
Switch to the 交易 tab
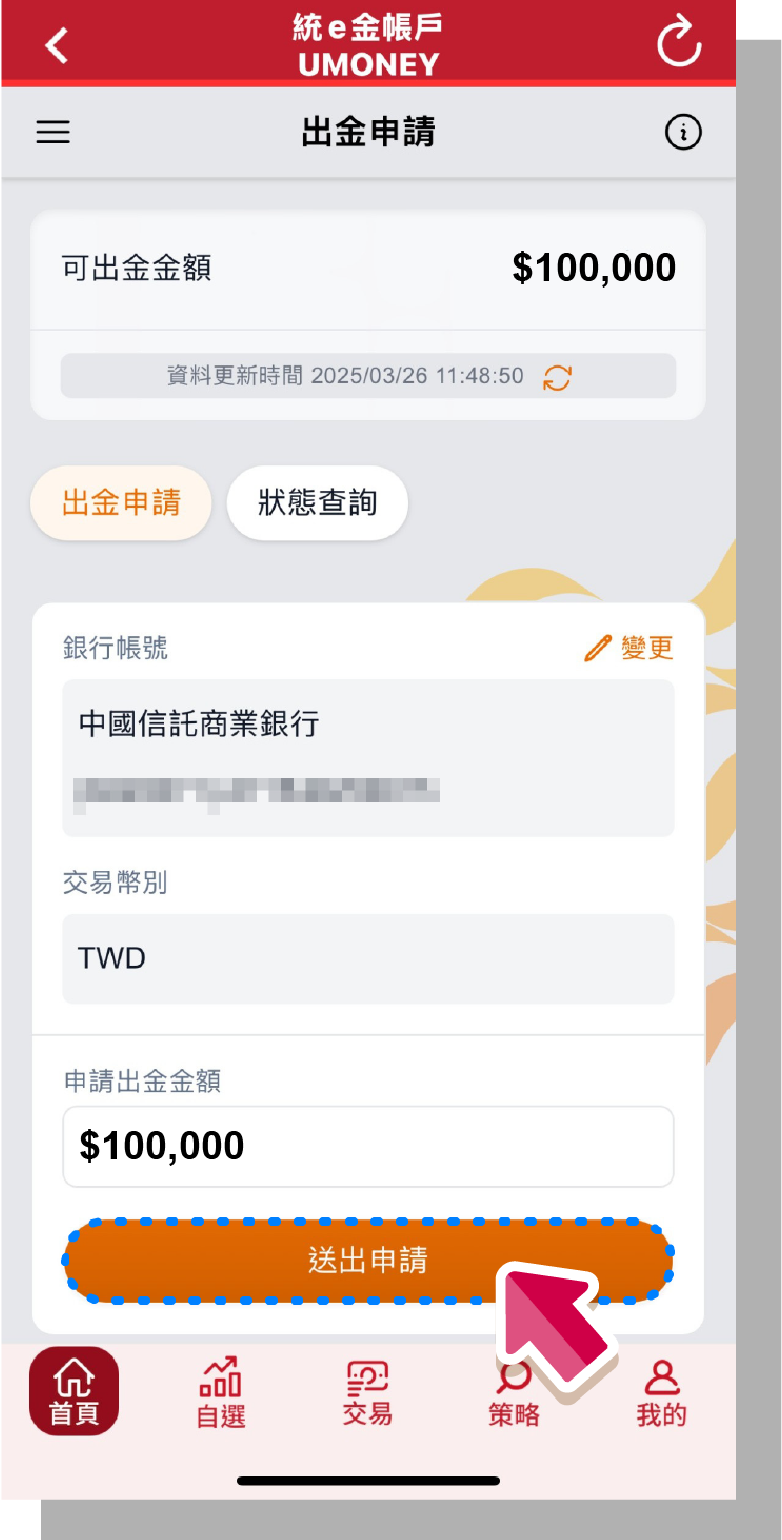tap(367, 1391)
